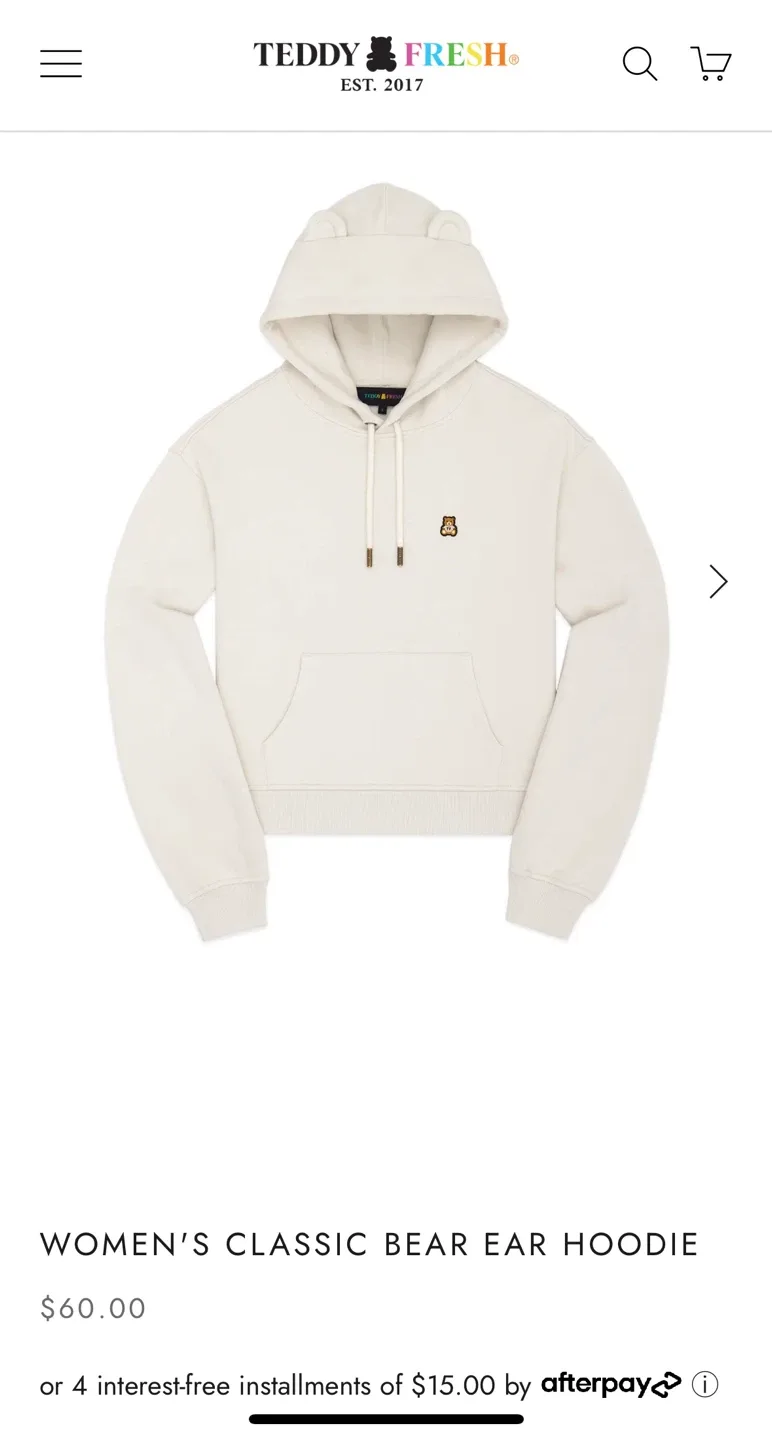Viewport: 772px width, 1440px height.
Task: Open the Afterpay info tooltip icon
Action: [x=704, y=1384]
